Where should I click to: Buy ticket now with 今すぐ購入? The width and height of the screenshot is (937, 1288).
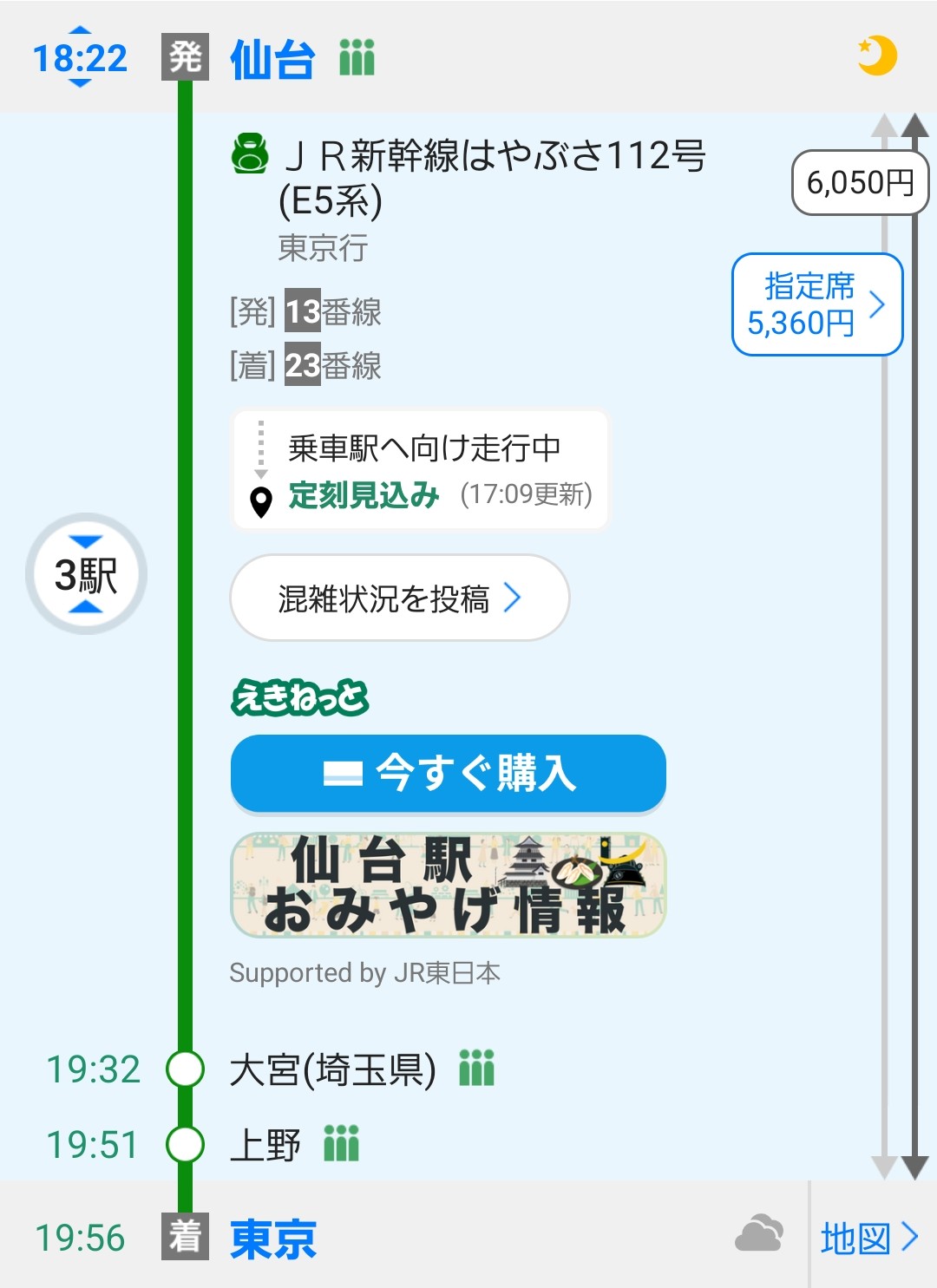tap(448, 773)
